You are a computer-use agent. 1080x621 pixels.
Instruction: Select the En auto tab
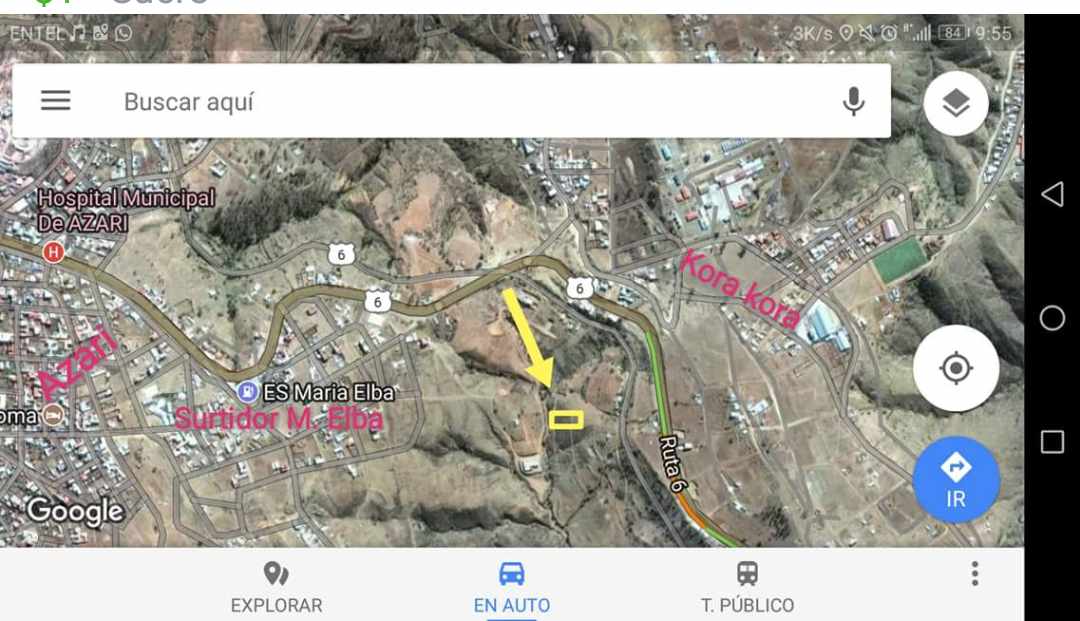[511, 587]
